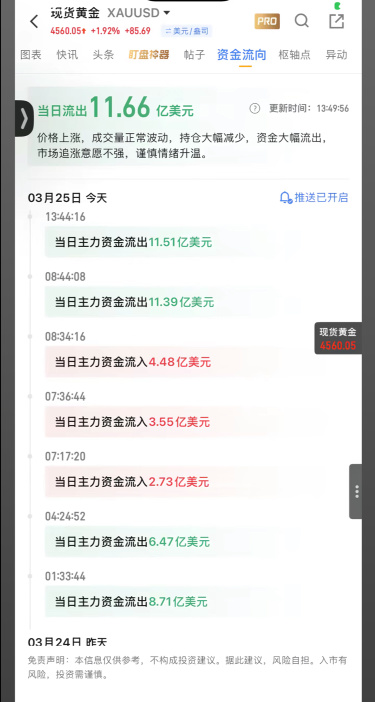Toggle the 推送已开启 notification setting
Viewport: 375px width, 702px height.
[314, 197]
